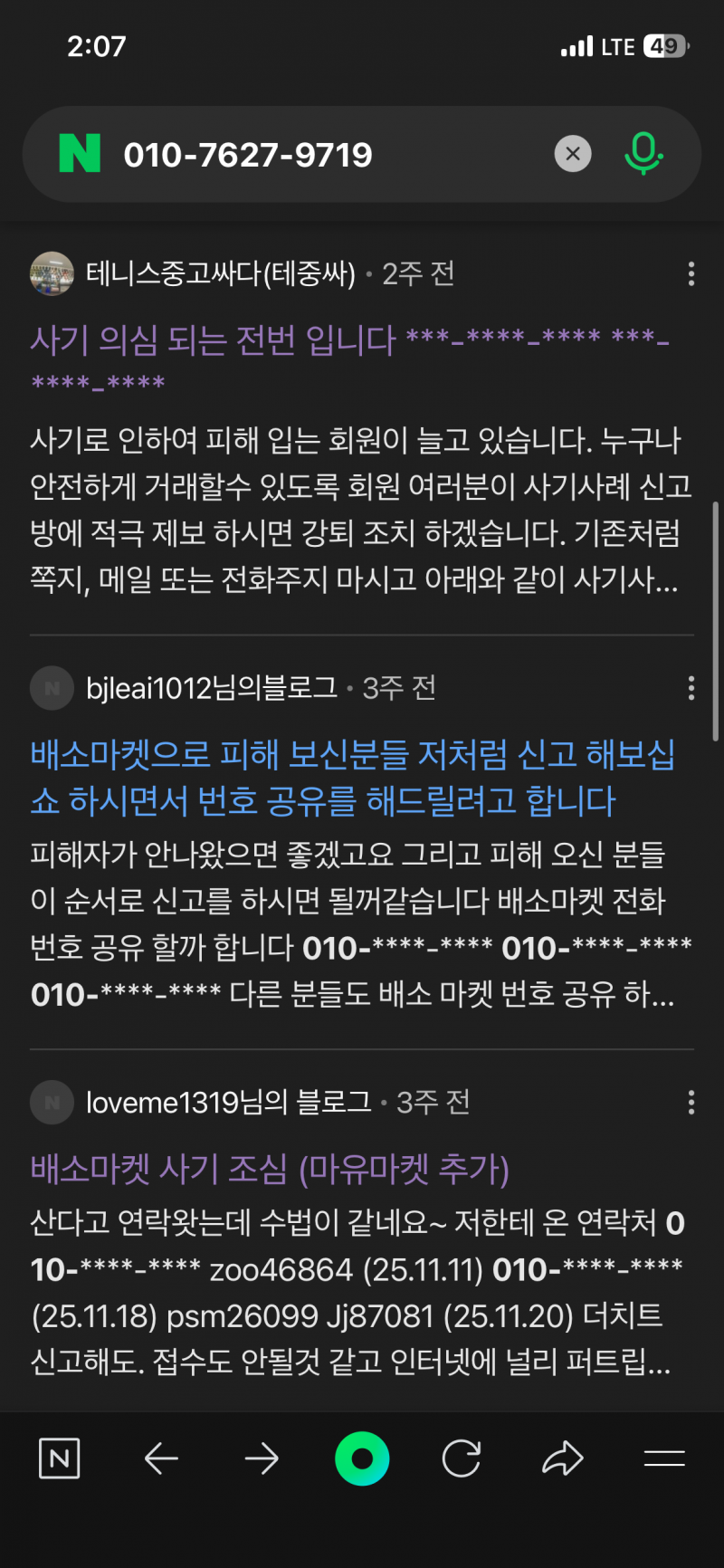724x1568 pixels.
Task: Clear the search query with the X button
Action: click(572, 154)
